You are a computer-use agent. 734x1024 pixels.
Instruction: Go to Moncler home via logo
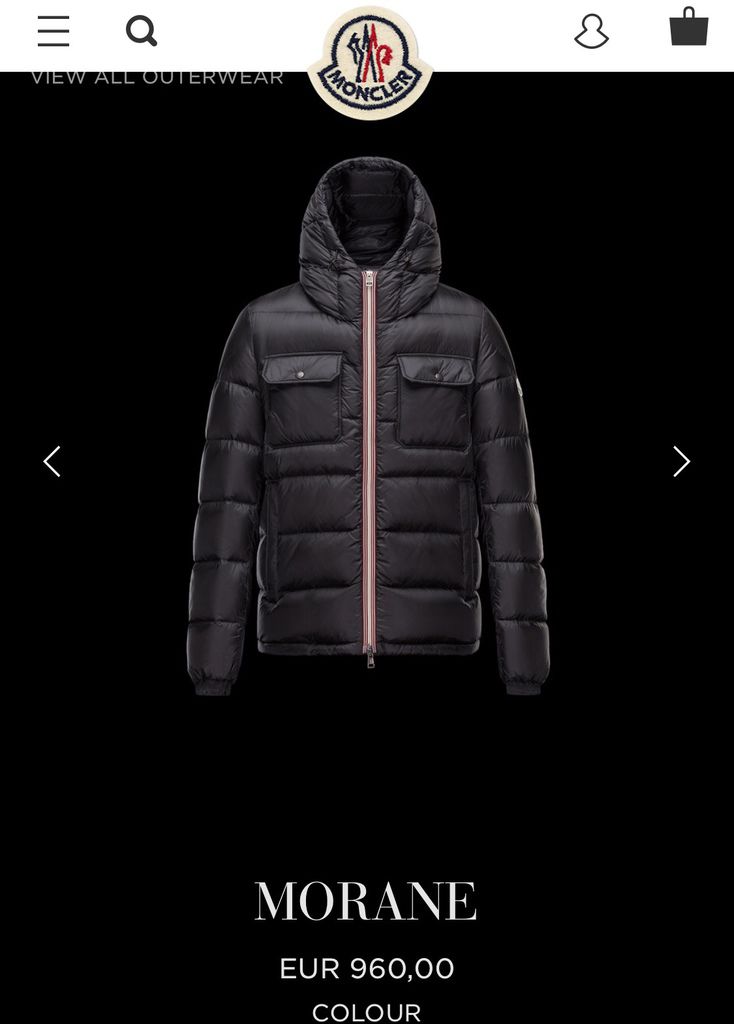(x=369, y=62)
